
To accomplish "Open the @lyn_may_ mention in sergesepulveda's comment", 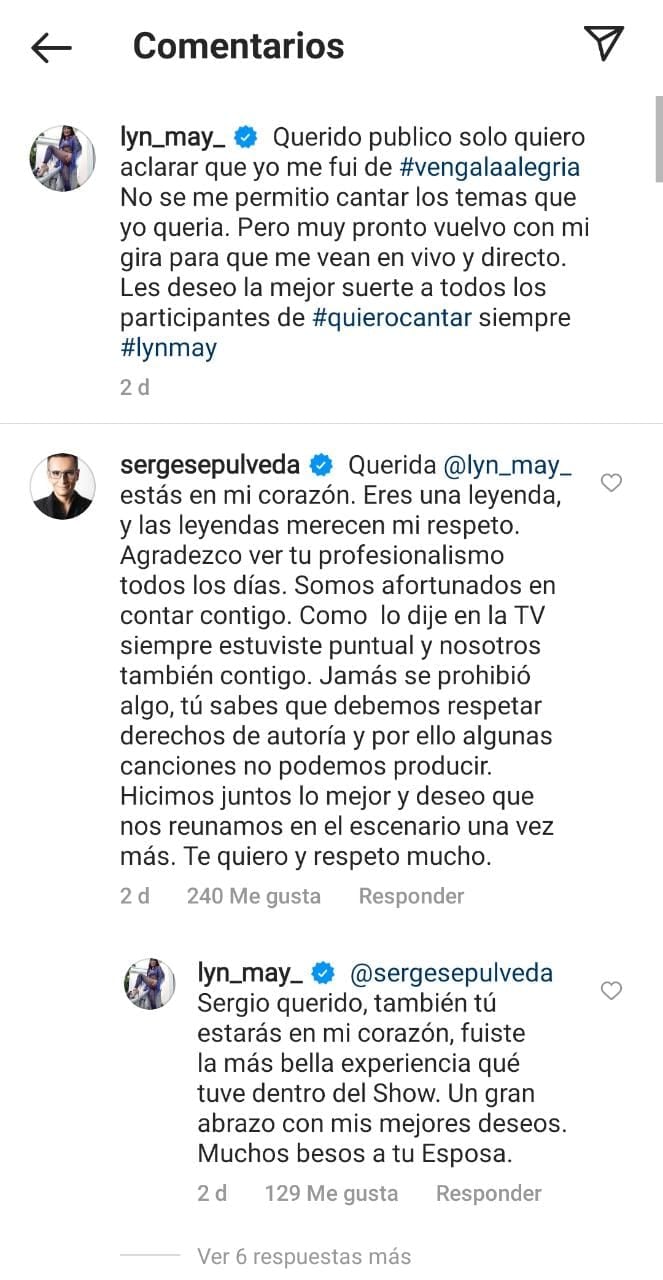I will pyautogui.click(x=505, y=466).
